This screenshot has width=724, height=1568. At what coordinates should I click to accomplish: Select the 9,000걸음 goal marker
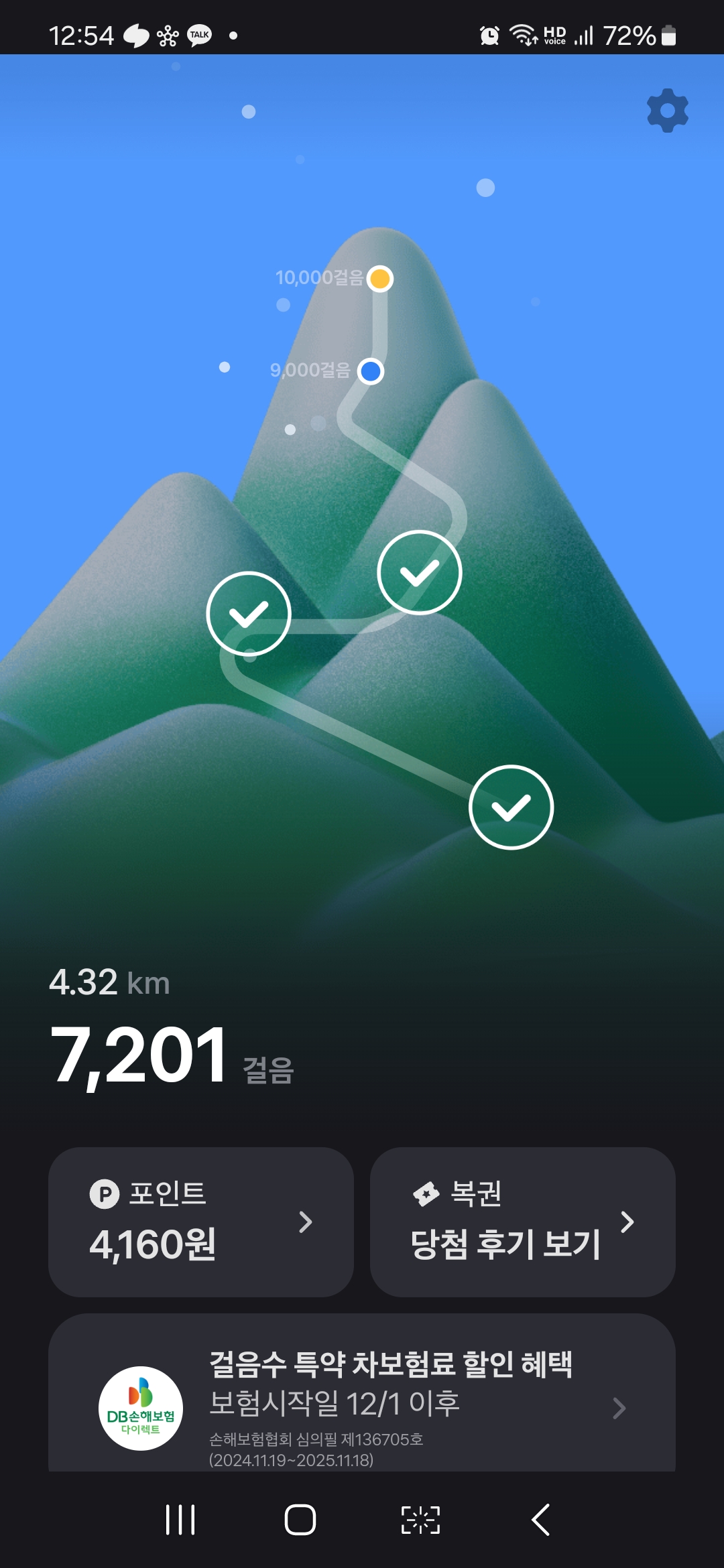pyautogui.click(x=371, y=371)
